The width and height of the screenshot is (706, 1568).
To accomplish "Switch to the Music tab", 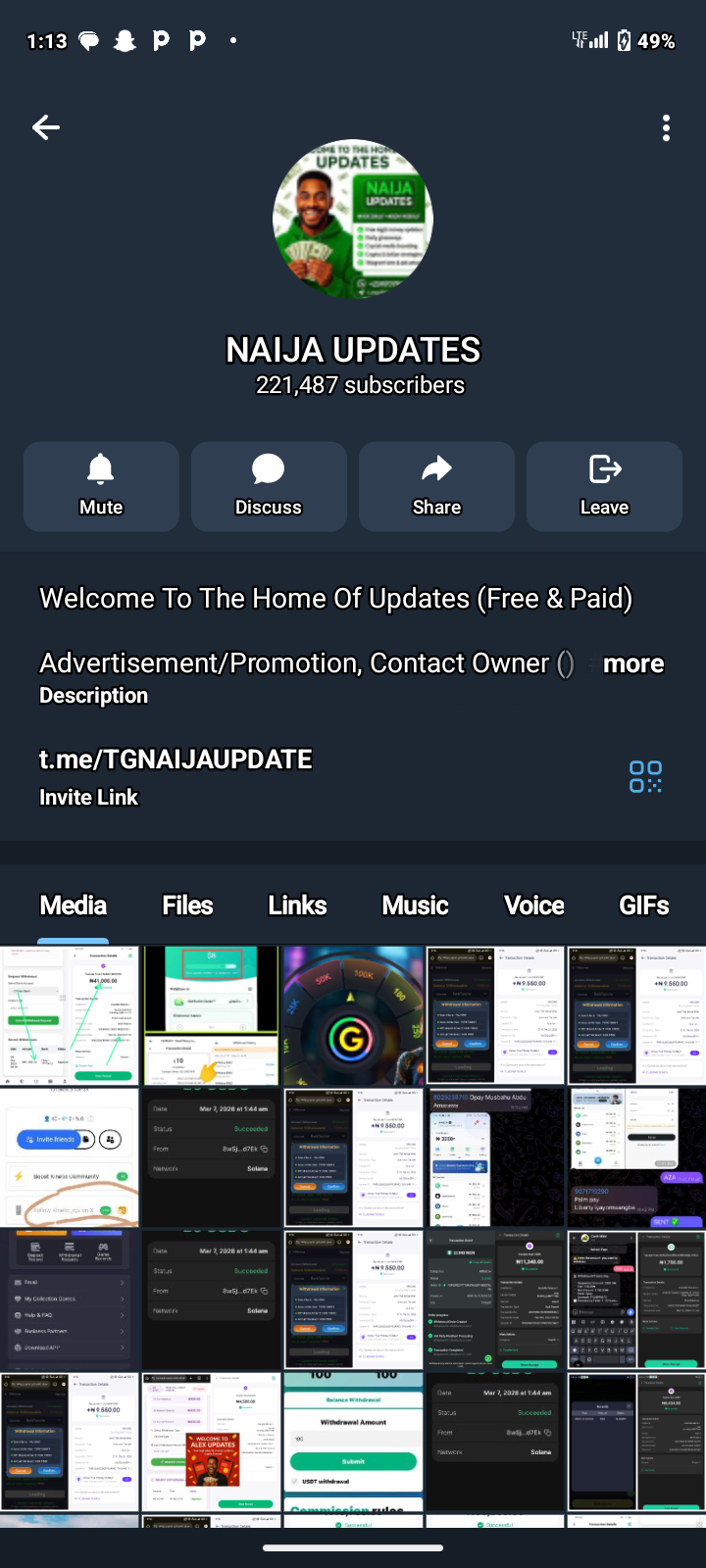I will [x=416, y=906].
